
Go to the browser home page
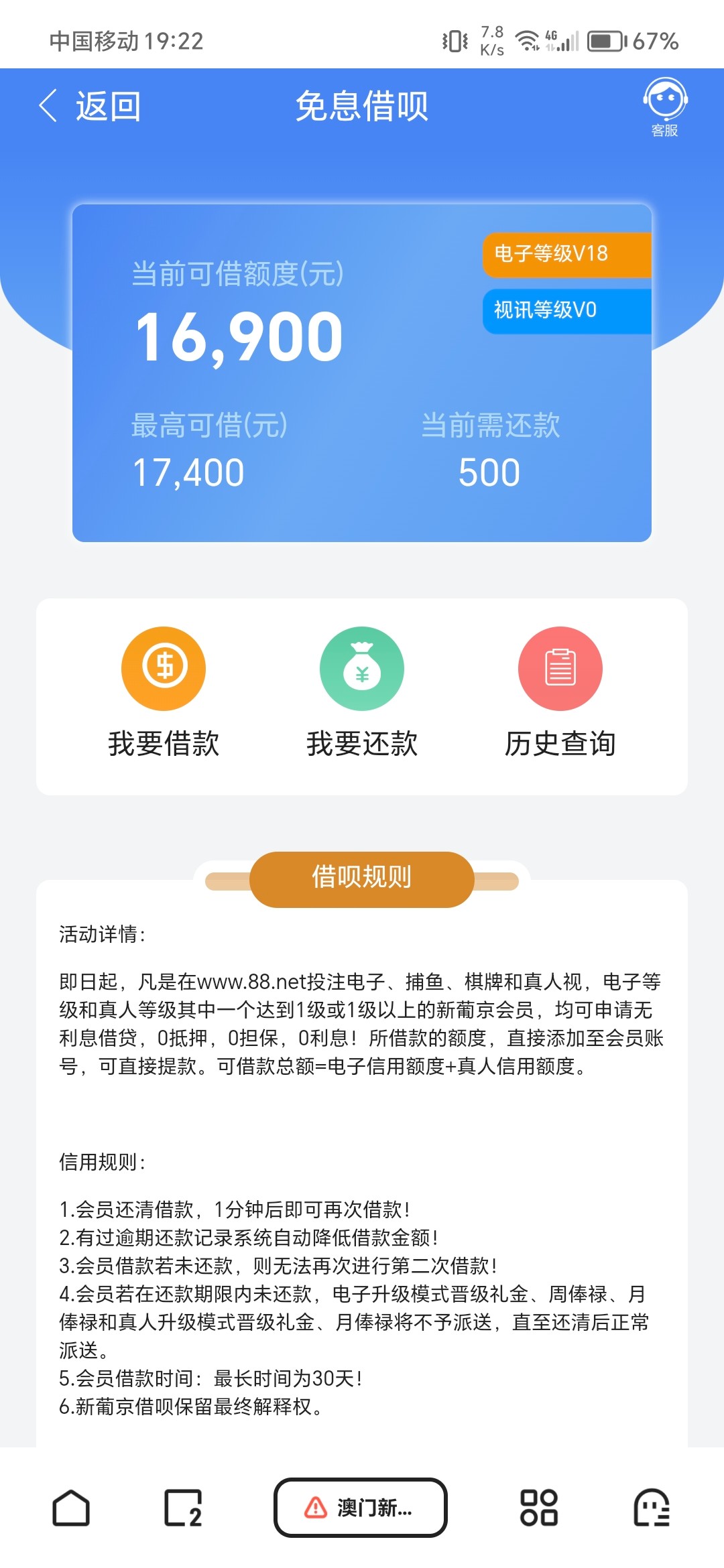click(71, 1508)
